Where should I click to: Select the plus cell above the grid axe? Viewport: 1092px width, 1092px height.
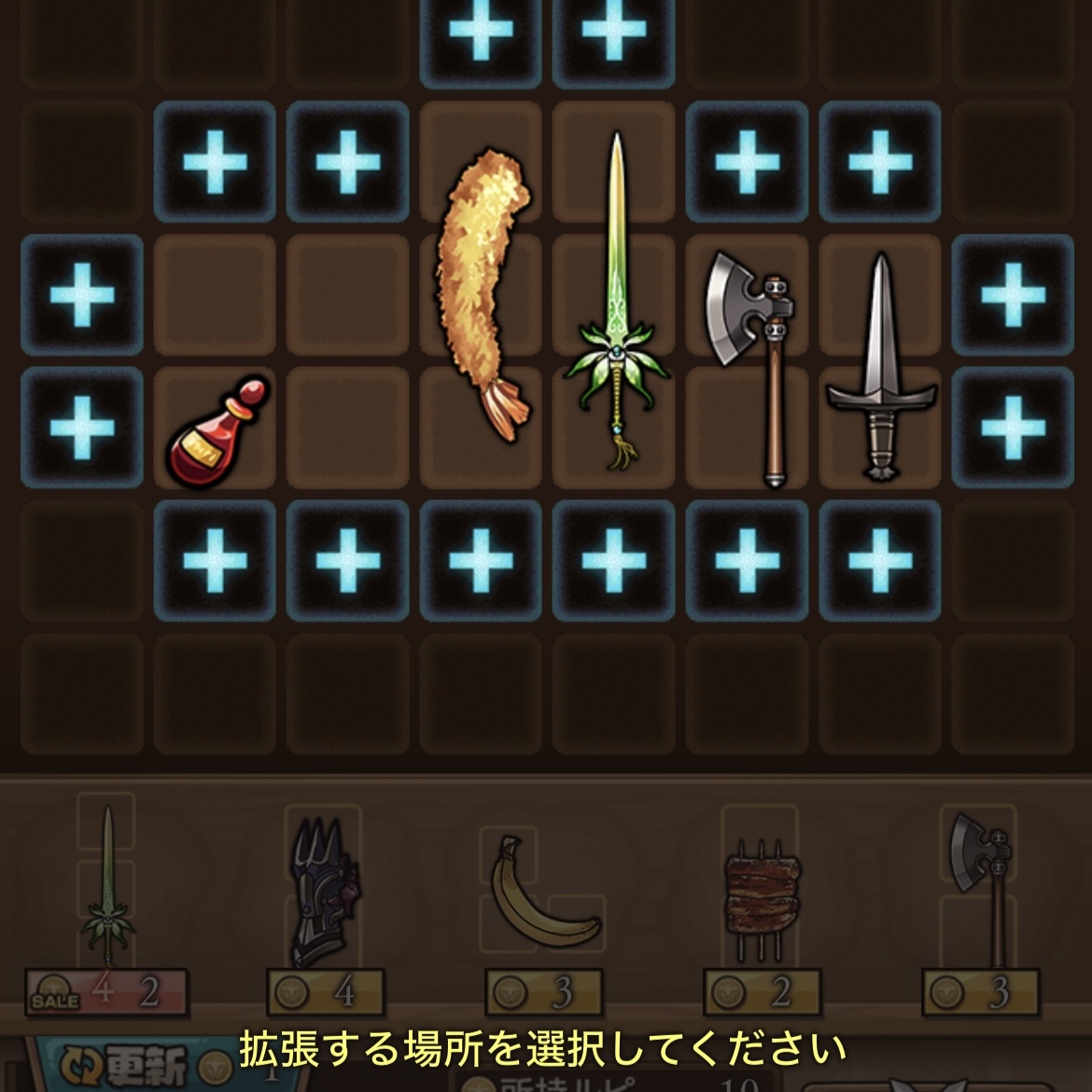(747, 162)
